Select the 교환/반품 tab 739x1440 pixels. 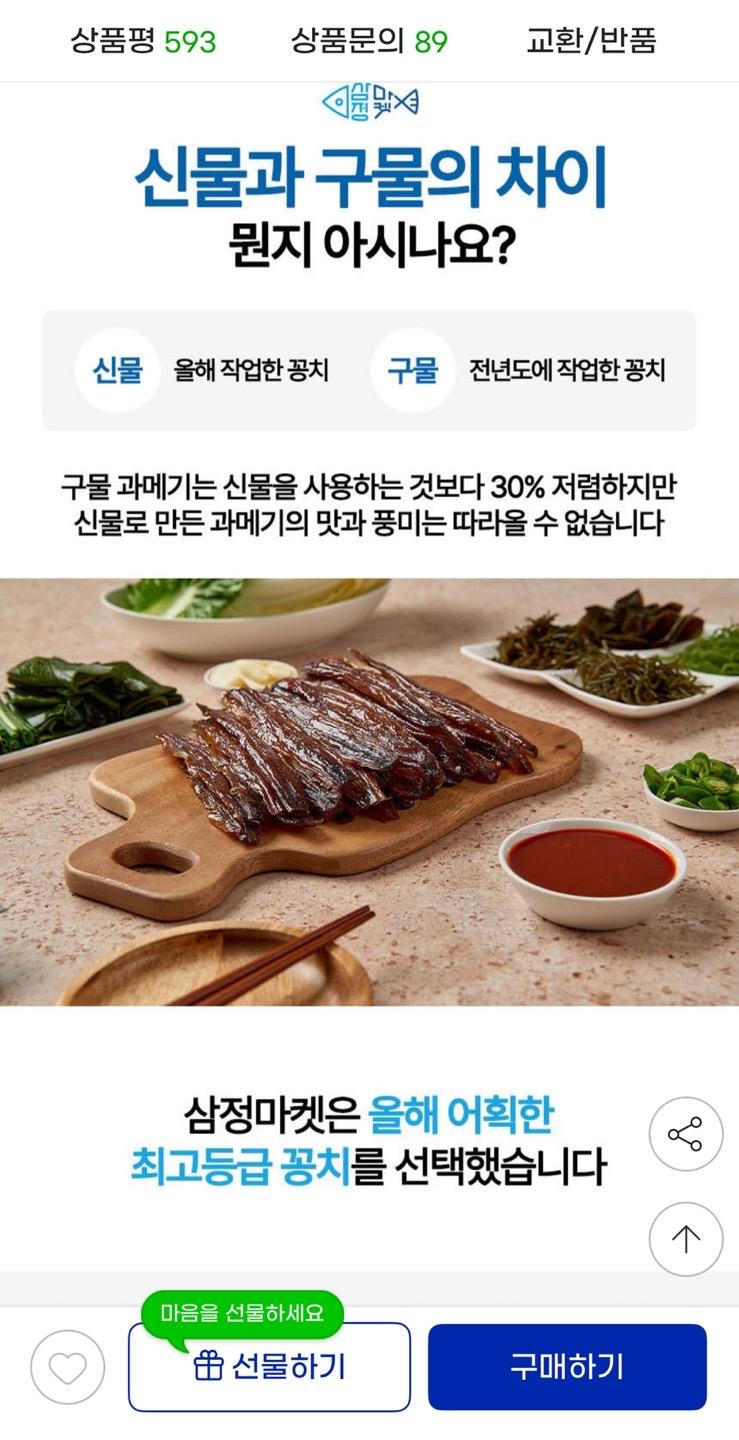pos(590,44)
